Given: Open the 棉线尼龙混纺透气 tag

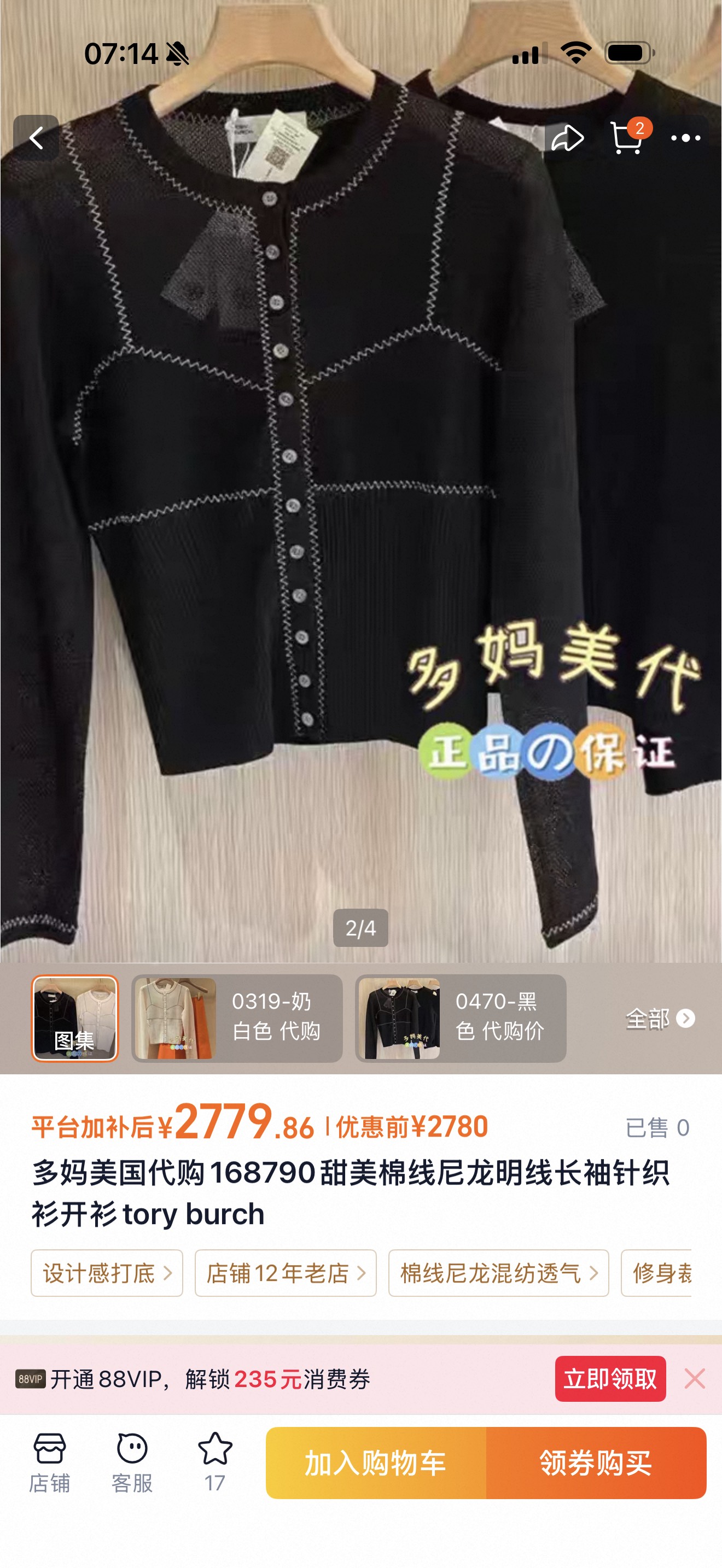Looking at the screenshot, I should coord(499,1272).
